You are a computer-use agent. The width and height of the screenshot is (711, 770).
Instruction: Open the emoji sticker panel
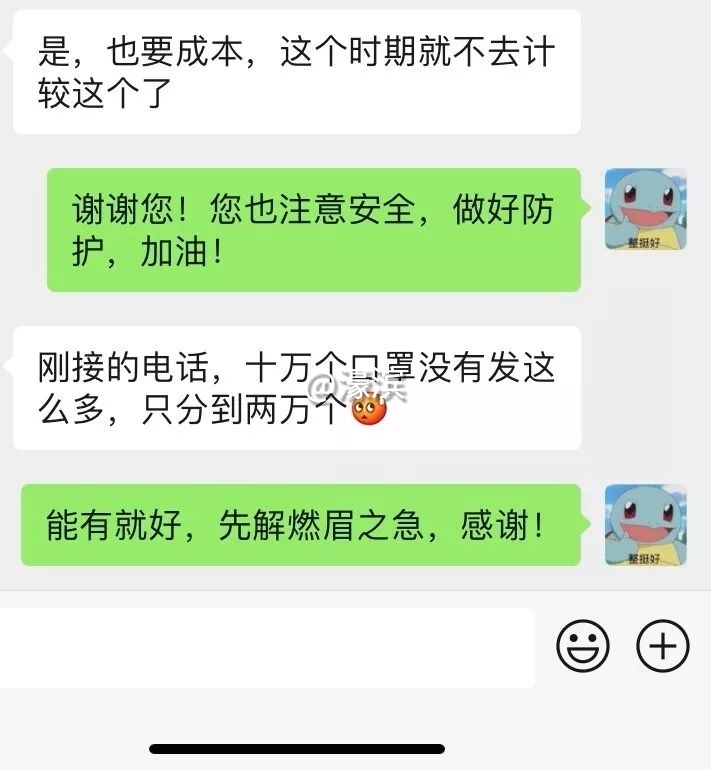click(x=583, y=647)
